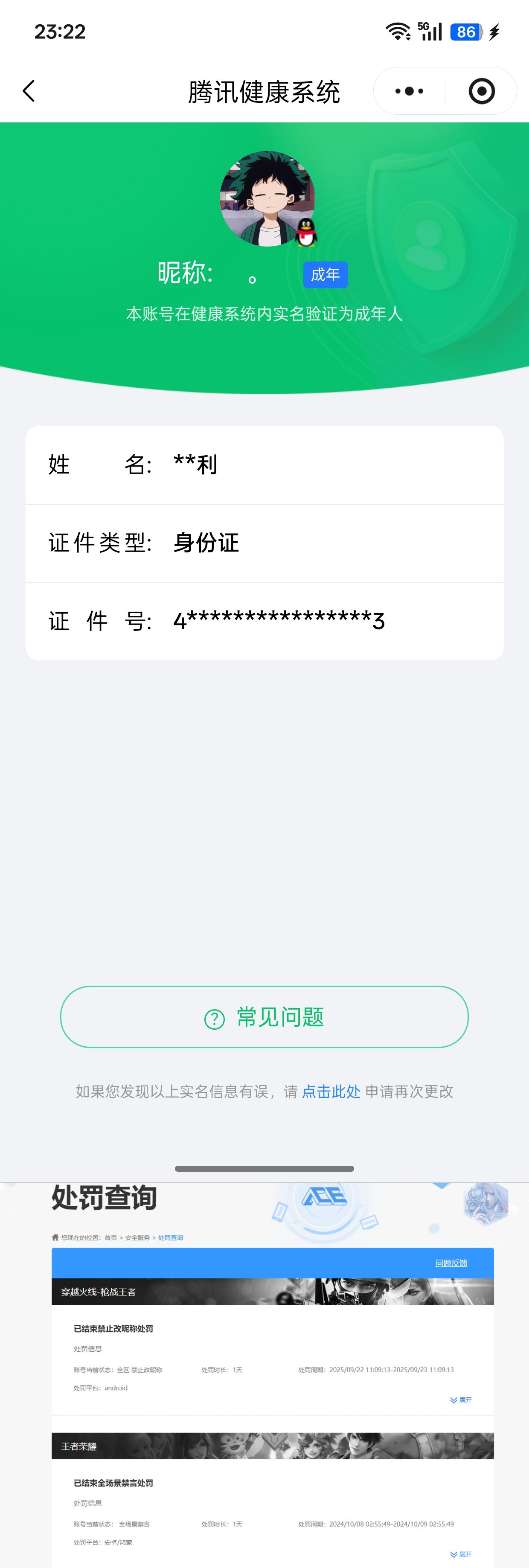Close the mini program with the circle icon
Image resolution: width=529 pixels, height=1568 pixels.
[482, 91]
